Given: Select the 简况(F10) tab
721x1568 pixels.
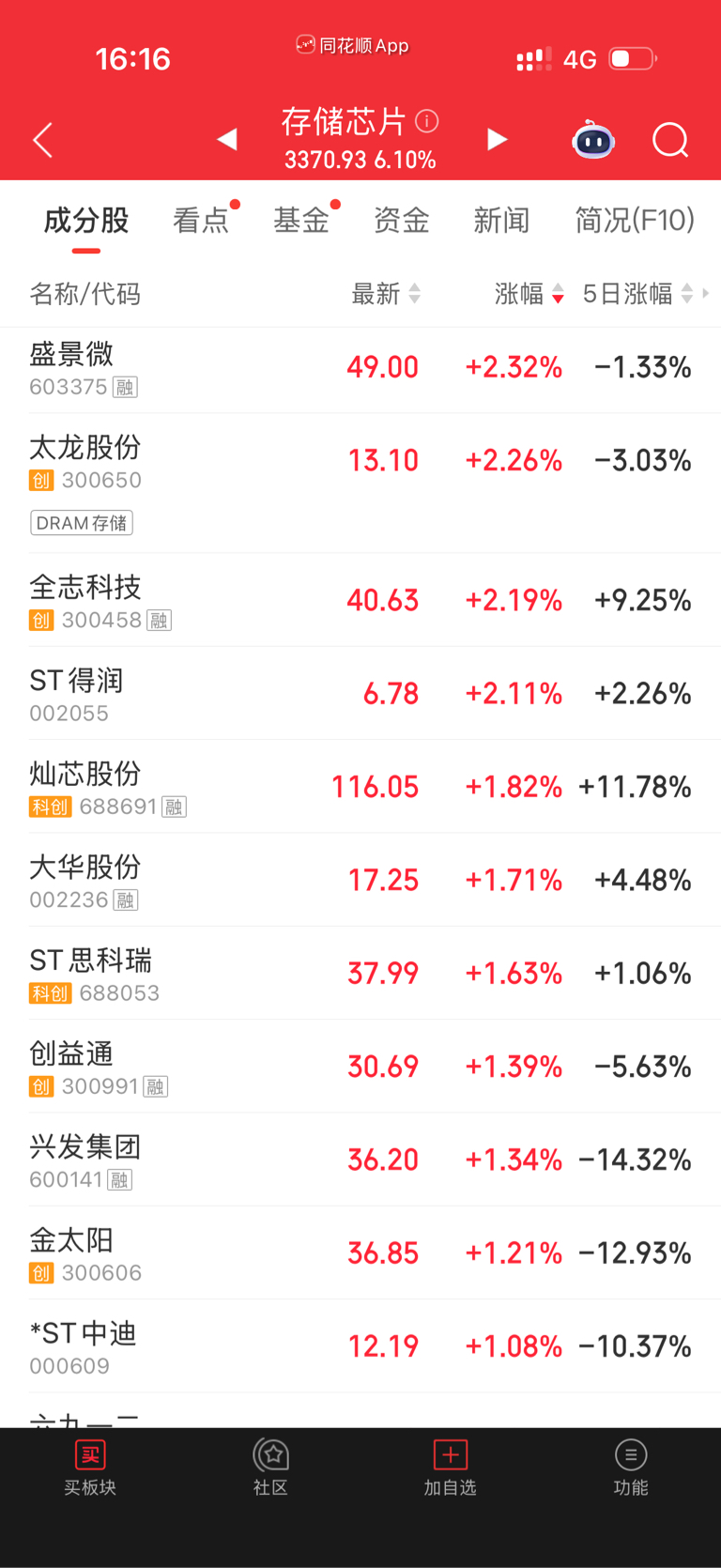Looking at the screenshot, I should tap(635, 221).
